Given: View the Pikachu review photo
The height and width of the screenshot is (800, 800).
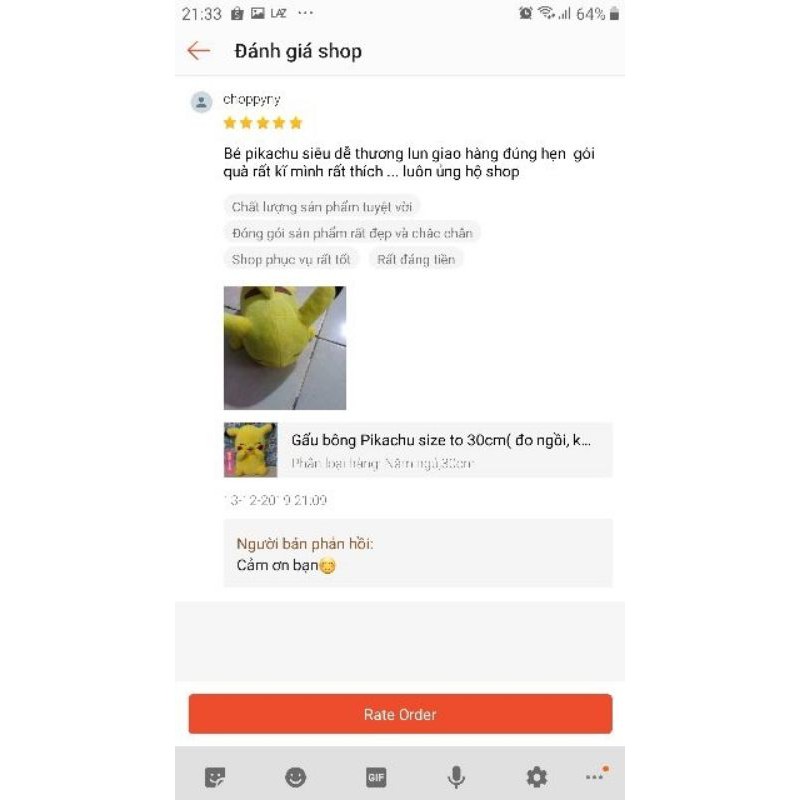Looking at the screenshot, I should [x=284, y=348].
